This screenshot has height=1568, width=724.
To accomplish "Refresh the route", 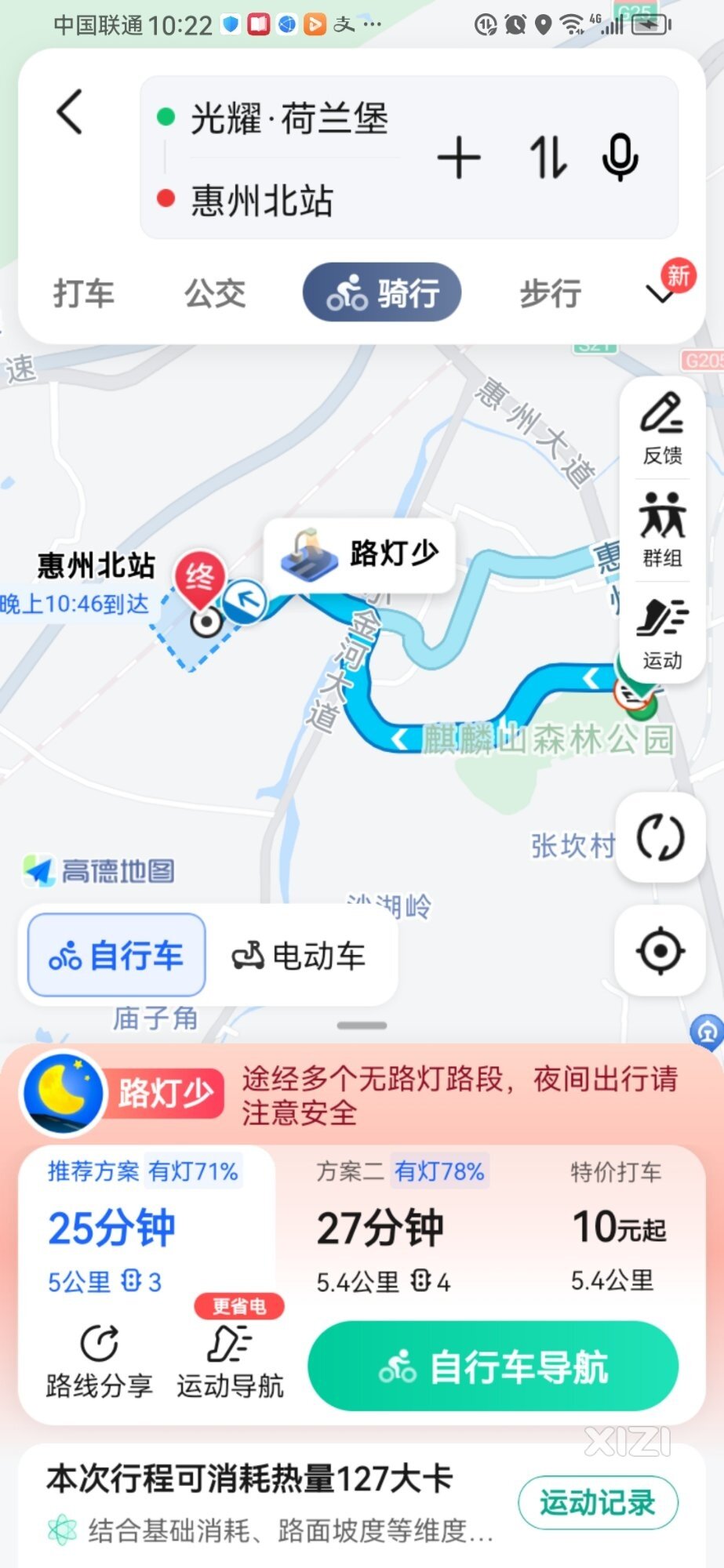I will coord(660,838).
